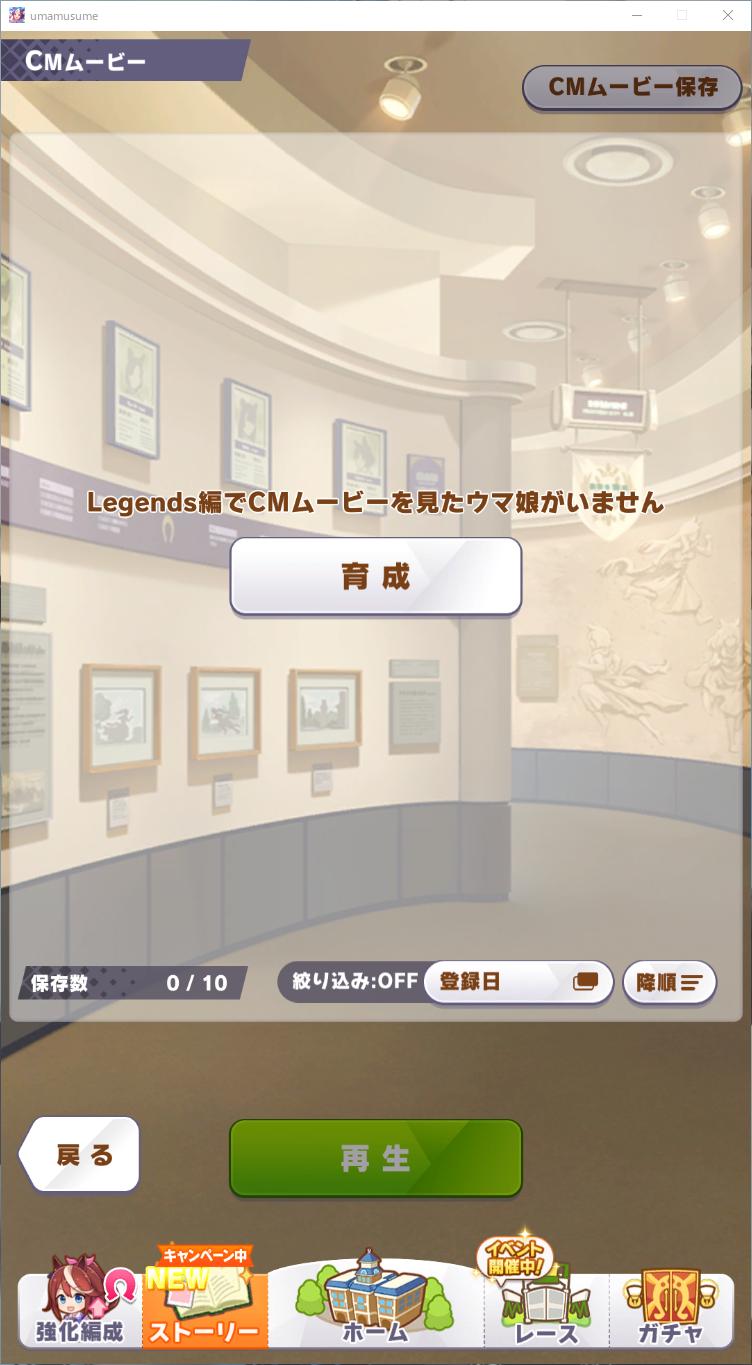Switch to the ストーリー tab
Screen dimensions: 752x1365
(204, 1311)
